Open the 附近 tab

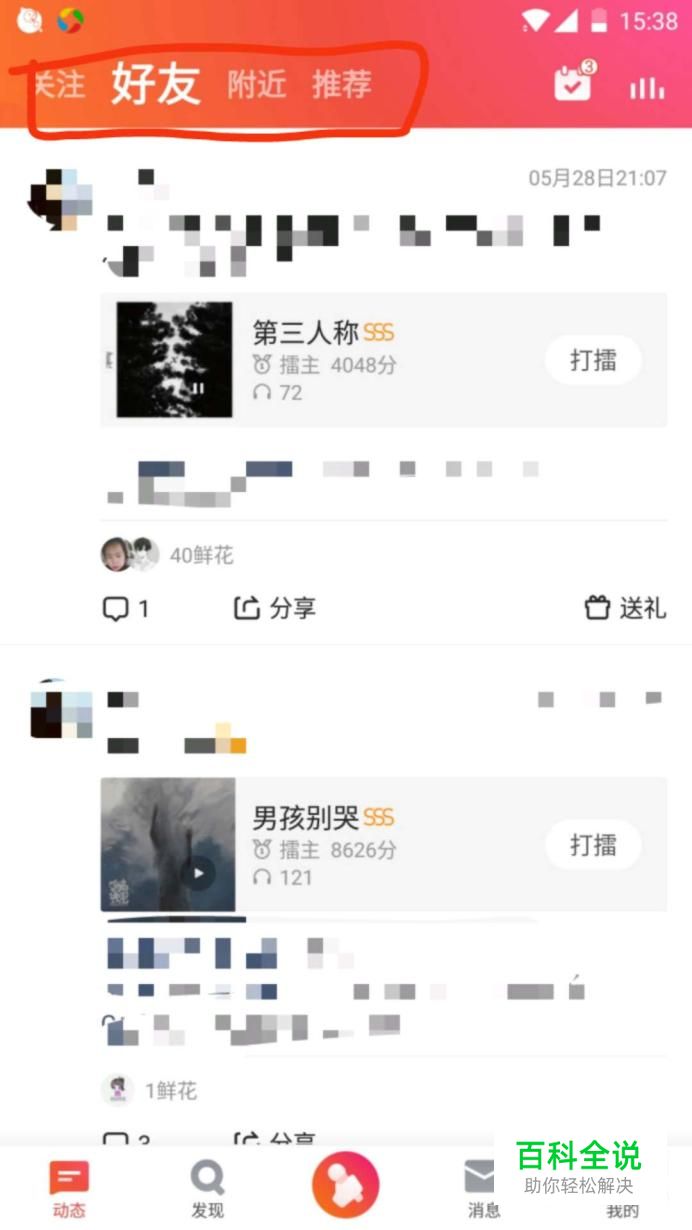tap(256, 85)
